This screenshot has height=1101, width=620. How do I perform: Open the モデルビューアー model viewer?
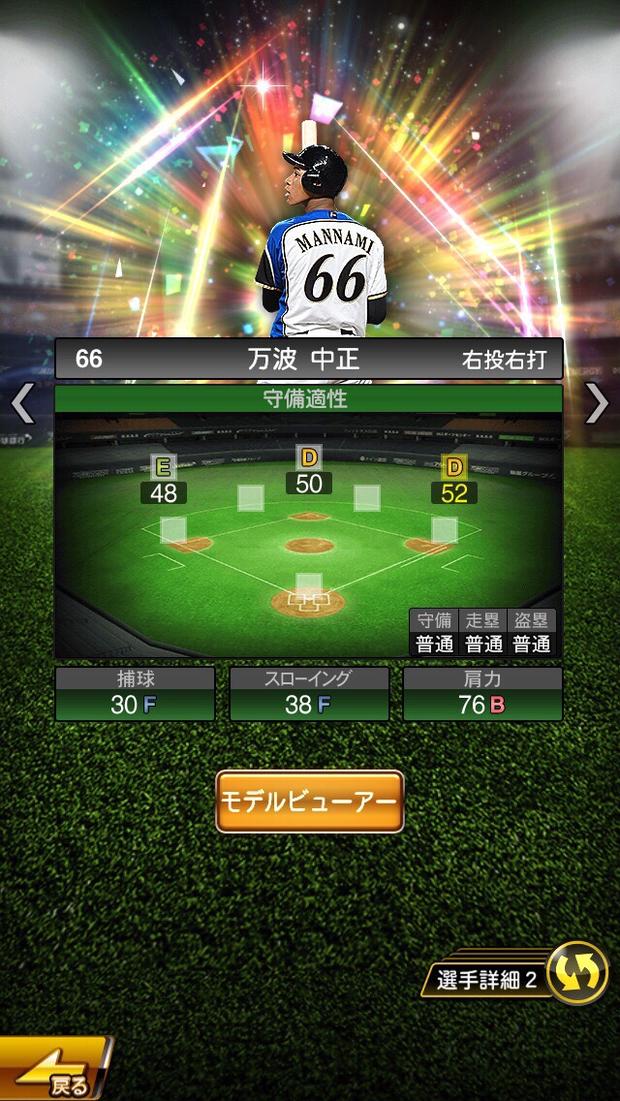[310, 801]
